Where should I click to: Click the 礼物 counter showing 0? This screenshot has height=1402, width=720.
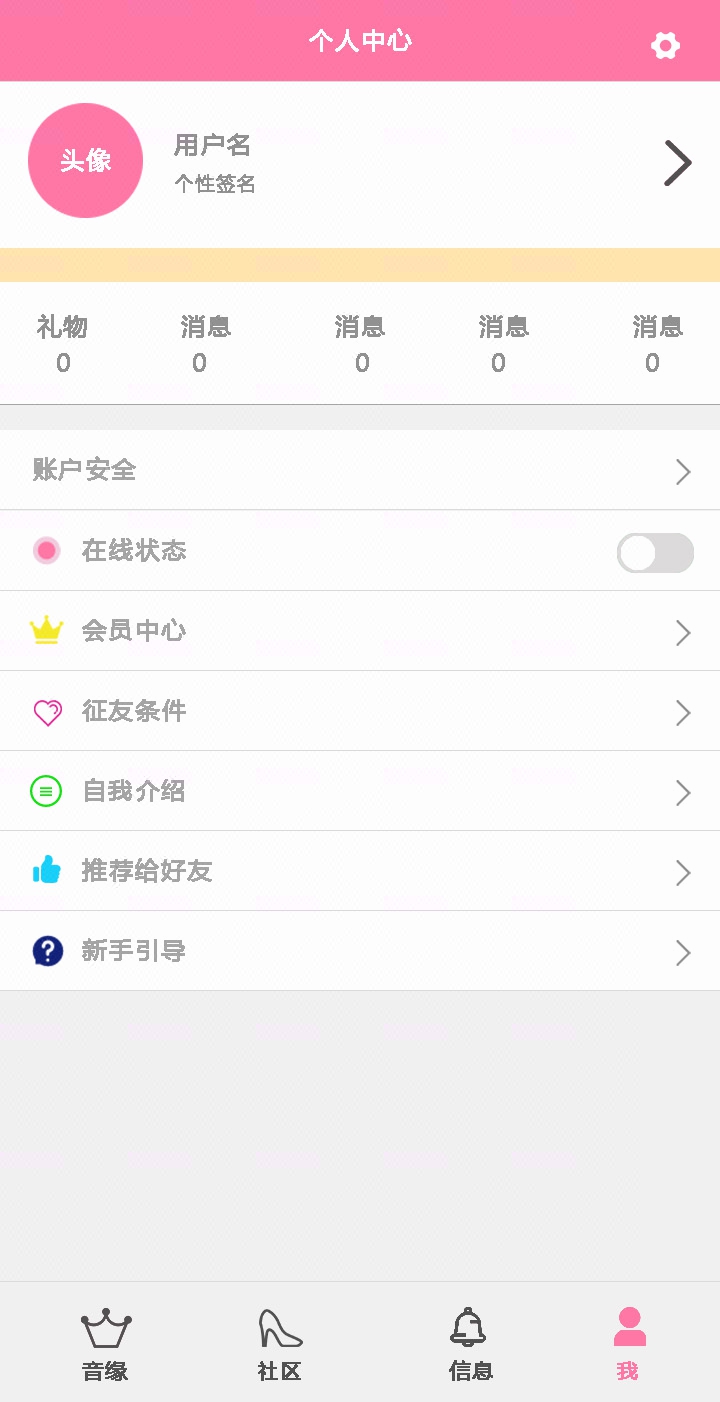tap(63, 343)
